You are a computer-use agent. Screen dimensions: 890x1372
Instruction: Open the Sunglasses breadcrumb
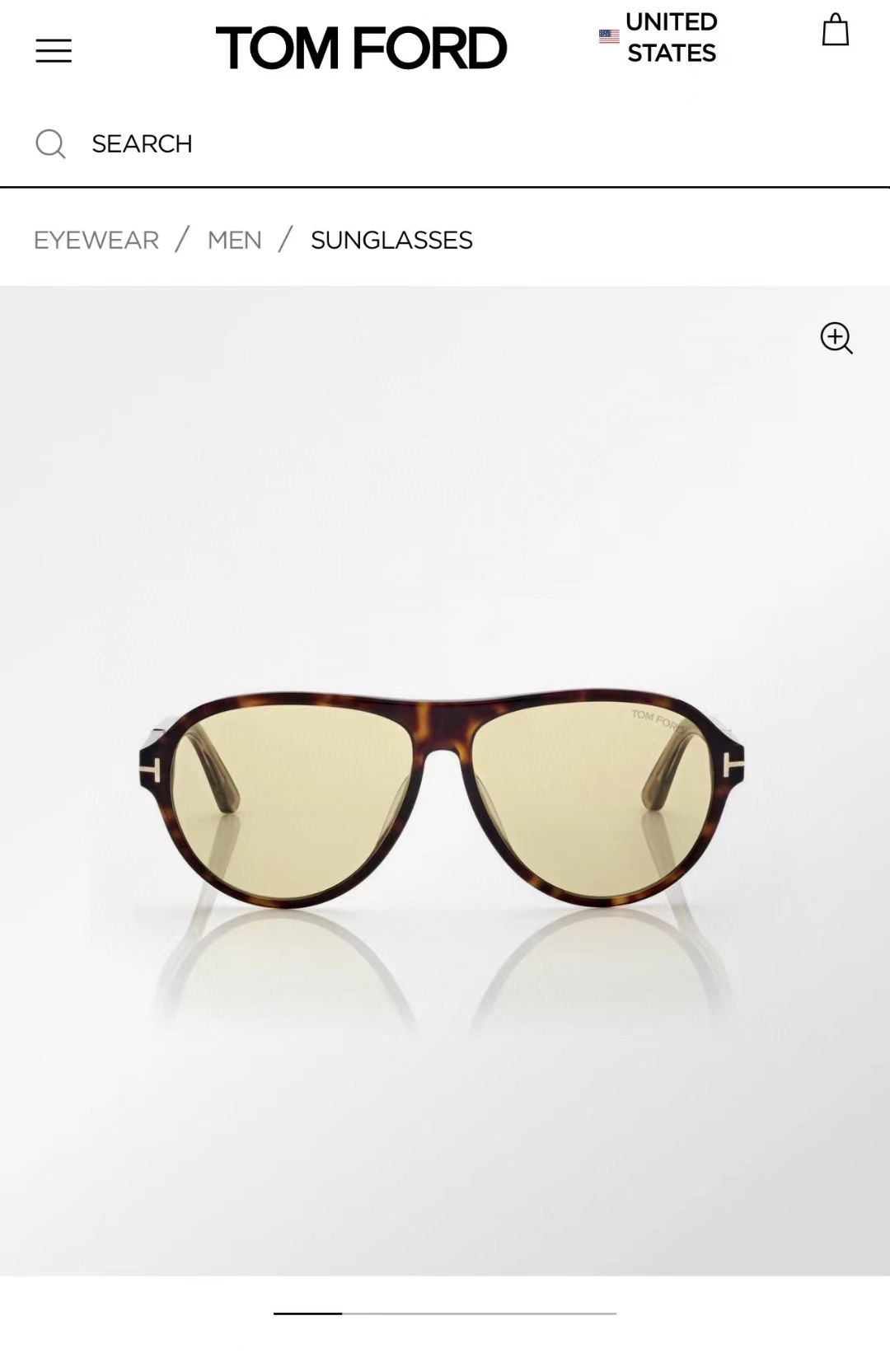[x=391, y=240]
